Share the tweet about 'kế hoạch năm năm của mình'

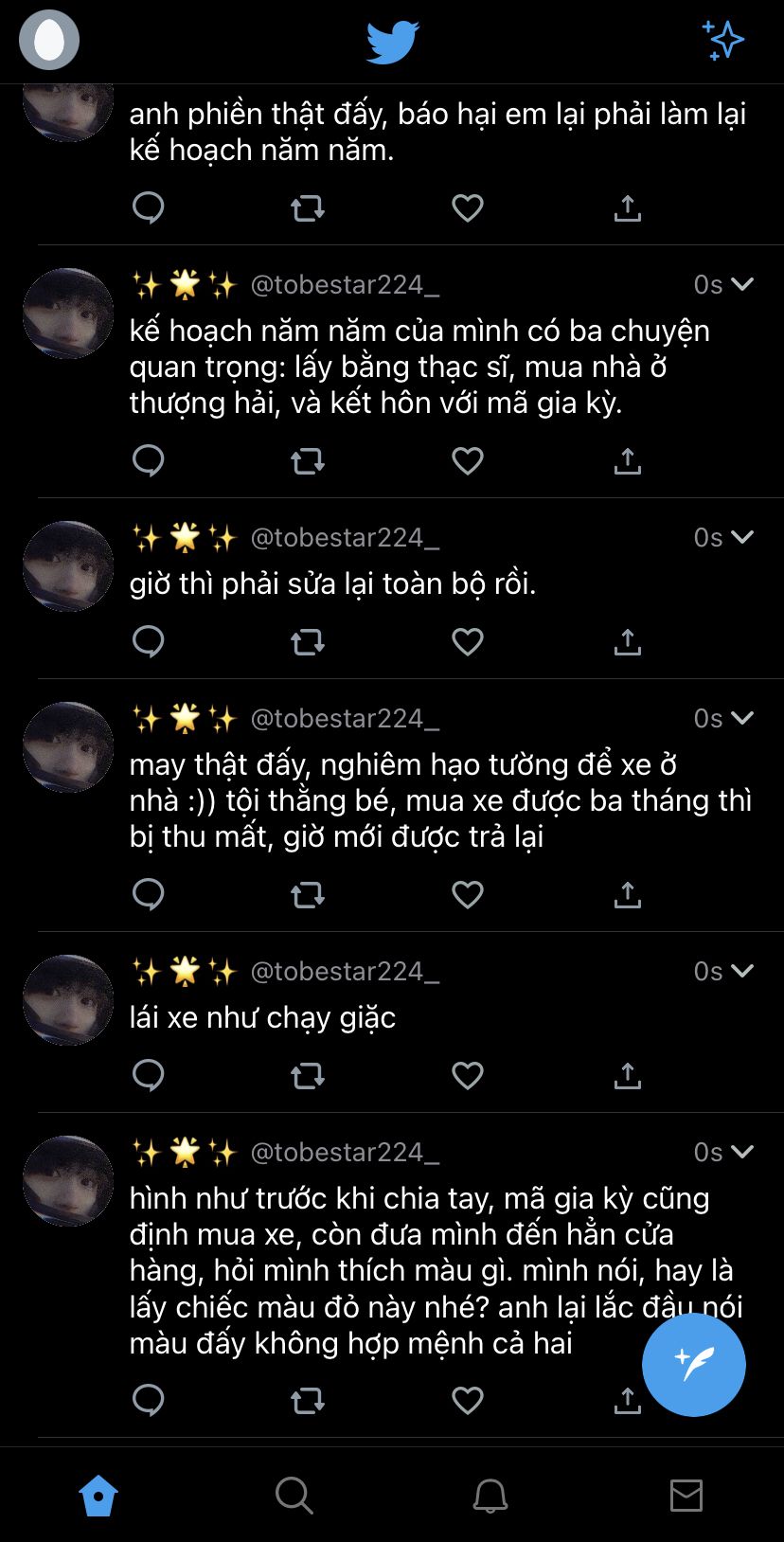(627, 461)
